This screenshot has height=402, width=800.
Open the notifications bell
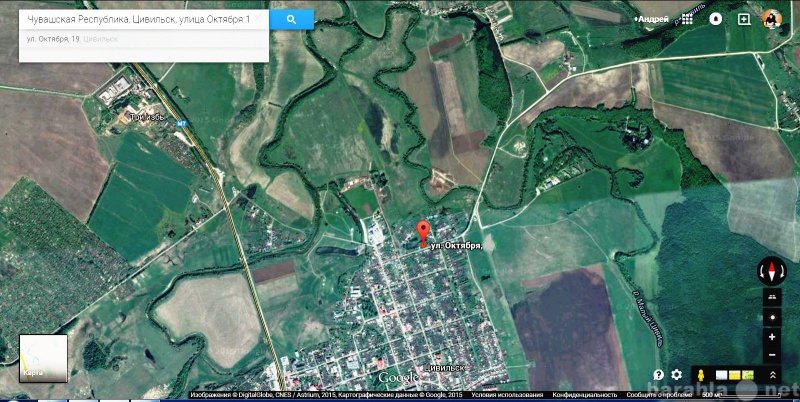coord(715,19)
